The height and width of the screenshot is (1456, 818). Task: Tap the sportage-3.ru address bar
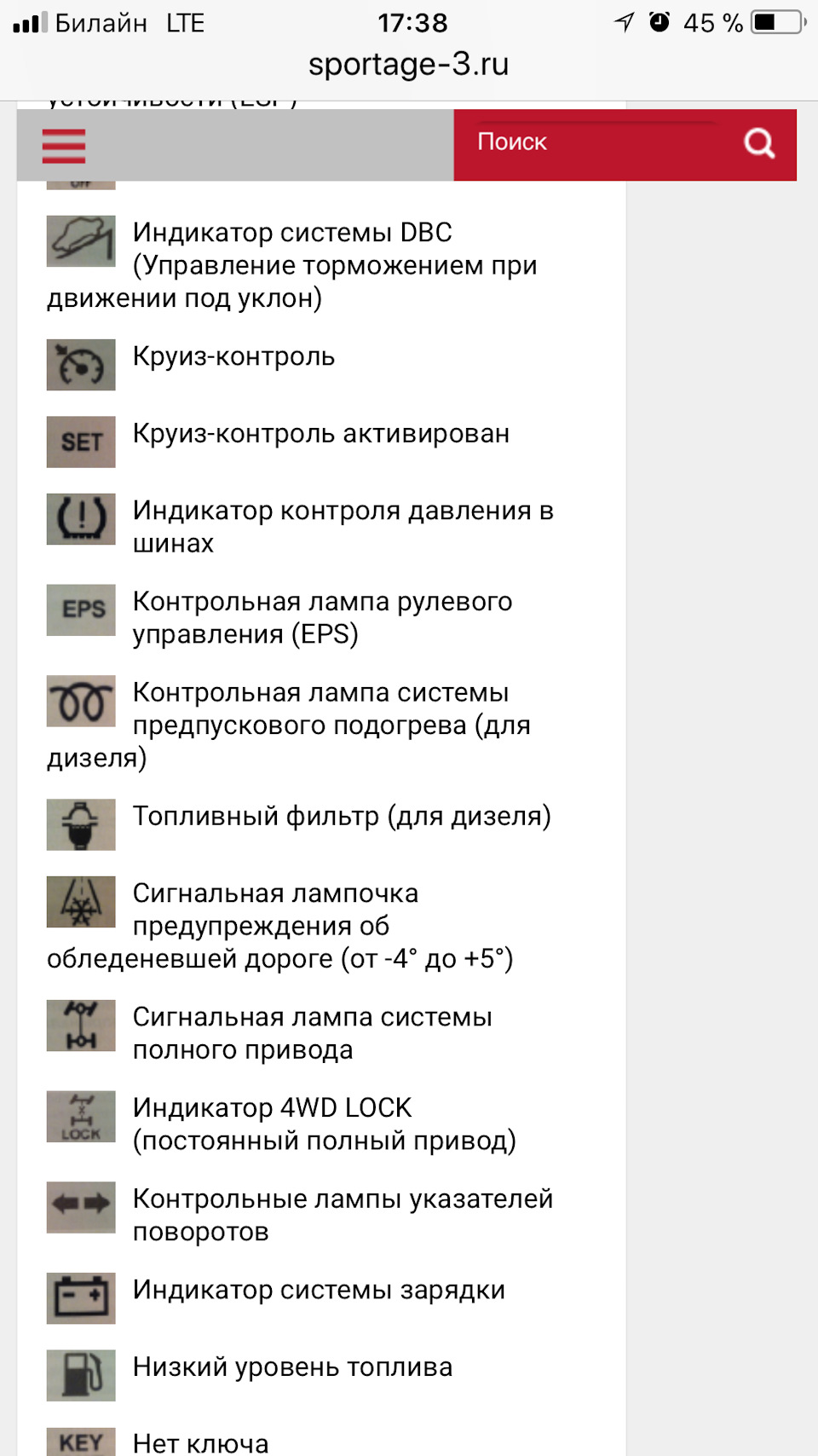coord(409,64)
